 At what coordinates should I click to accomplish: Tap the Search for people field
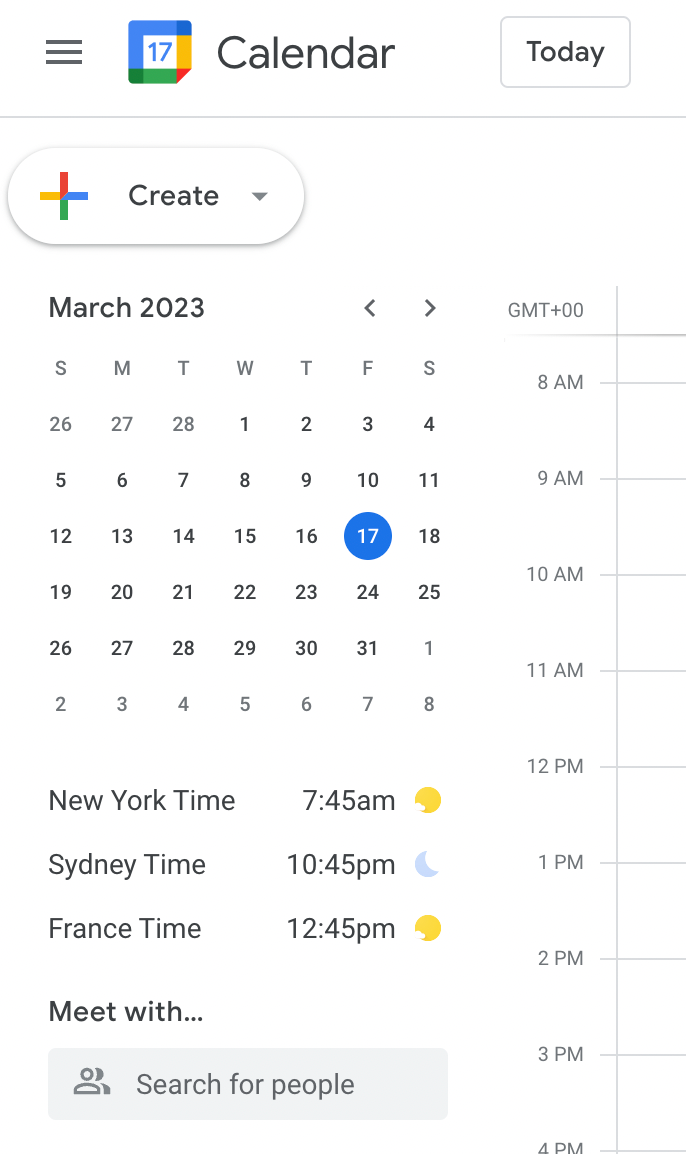[x=248, y=1084]
